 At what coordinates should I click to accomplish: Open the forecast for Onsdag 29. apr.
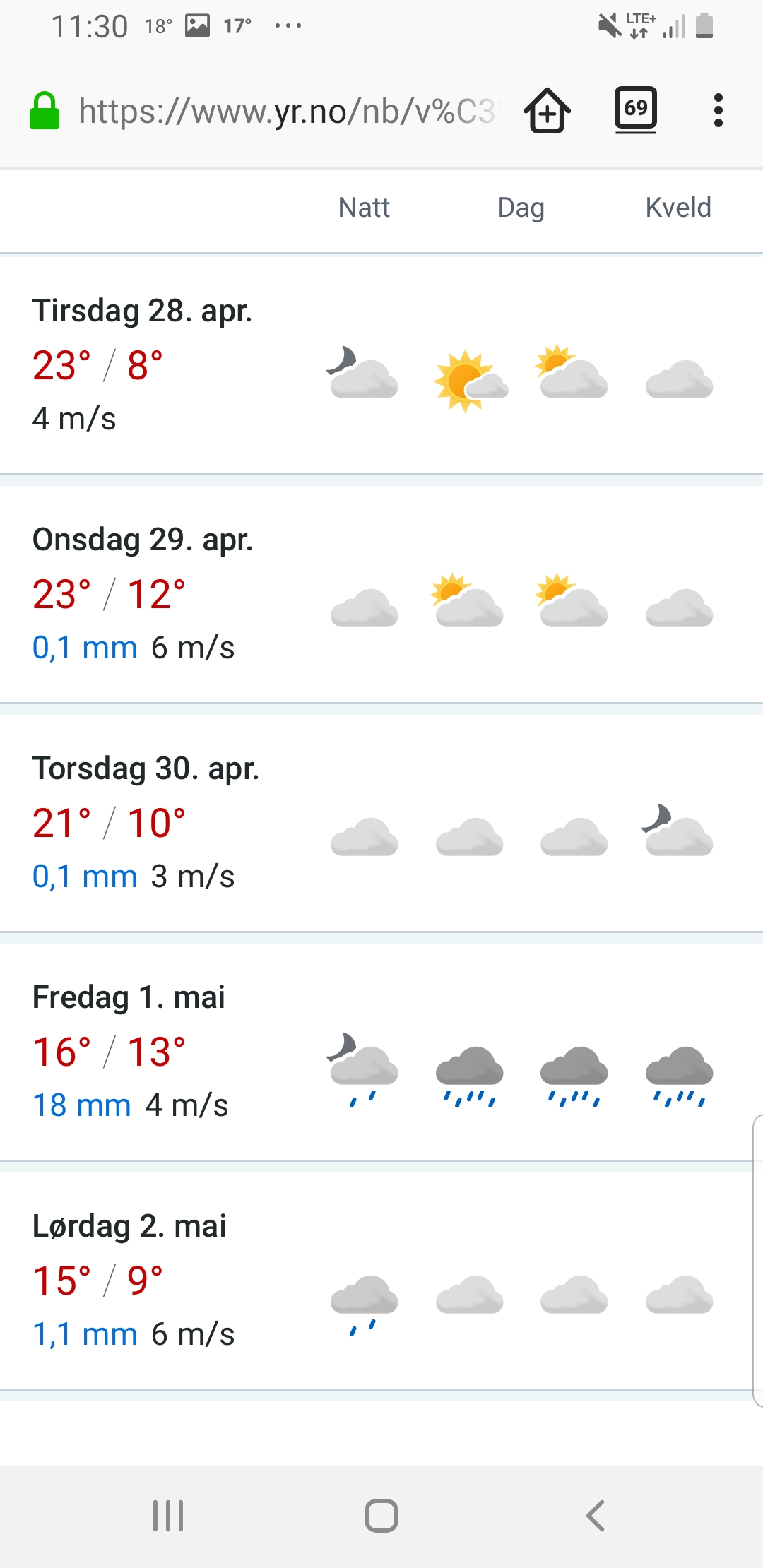coord(381,593)
